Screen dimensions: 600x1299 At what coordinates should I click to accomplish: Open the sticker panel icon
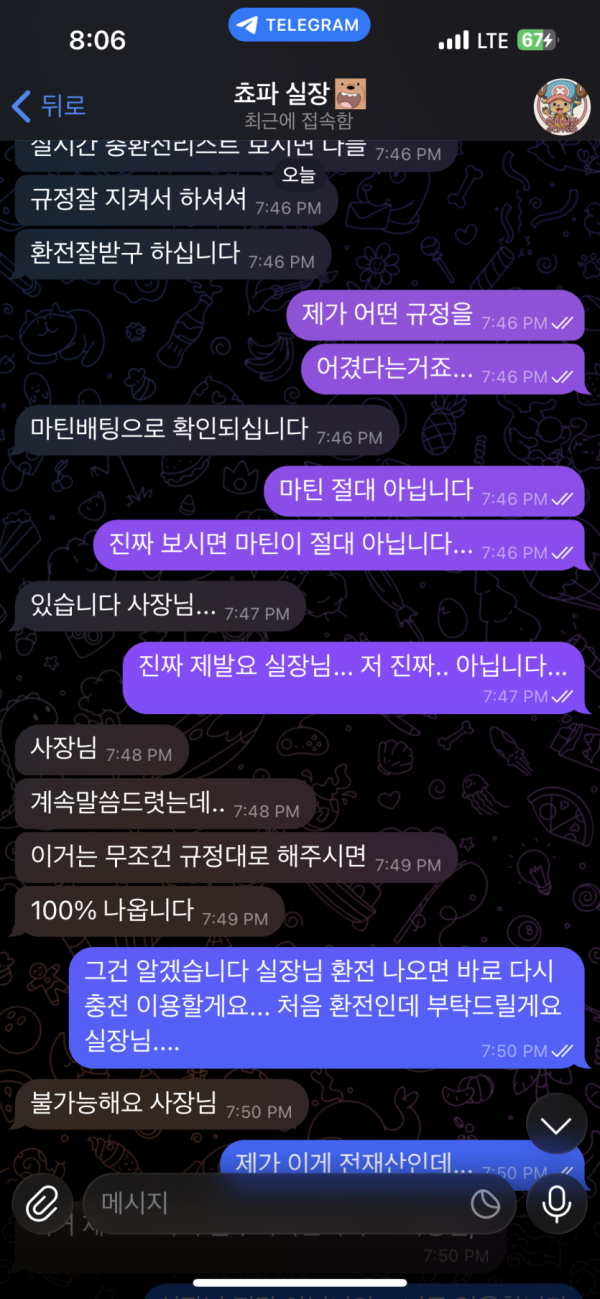click(x=485, y=1204)
